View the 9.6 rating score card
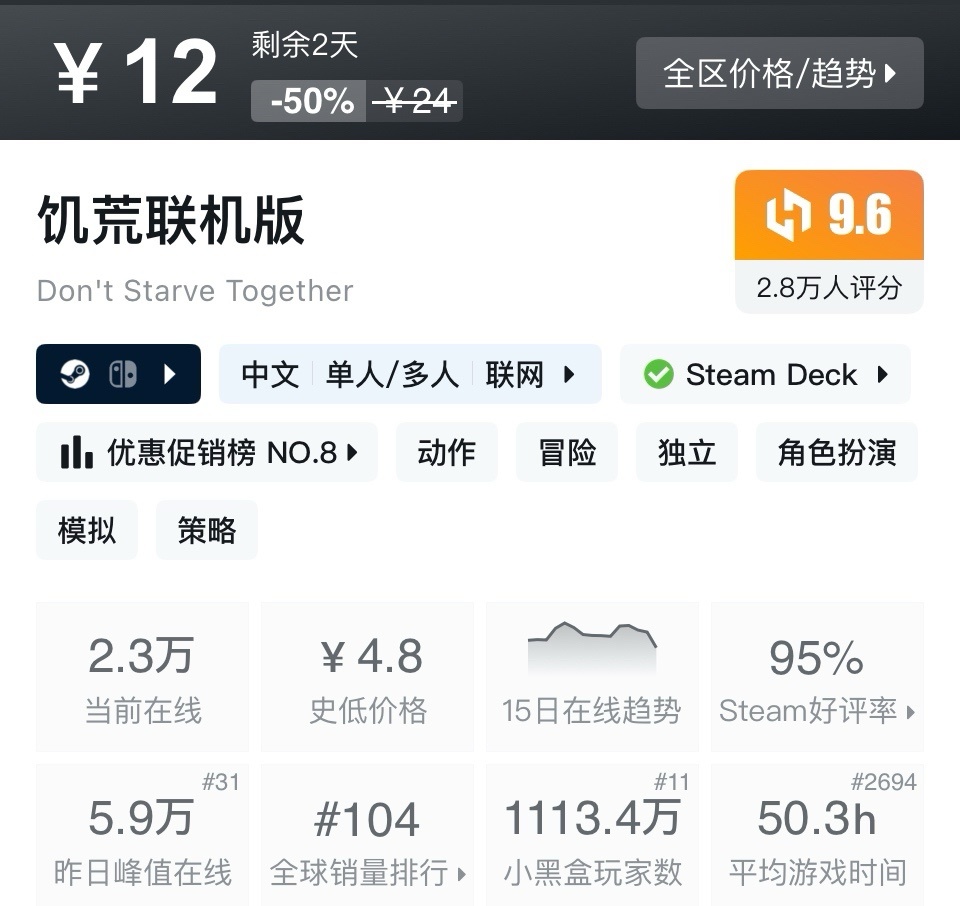This screenshot has height=906, width=960. (x=829, y=241)
